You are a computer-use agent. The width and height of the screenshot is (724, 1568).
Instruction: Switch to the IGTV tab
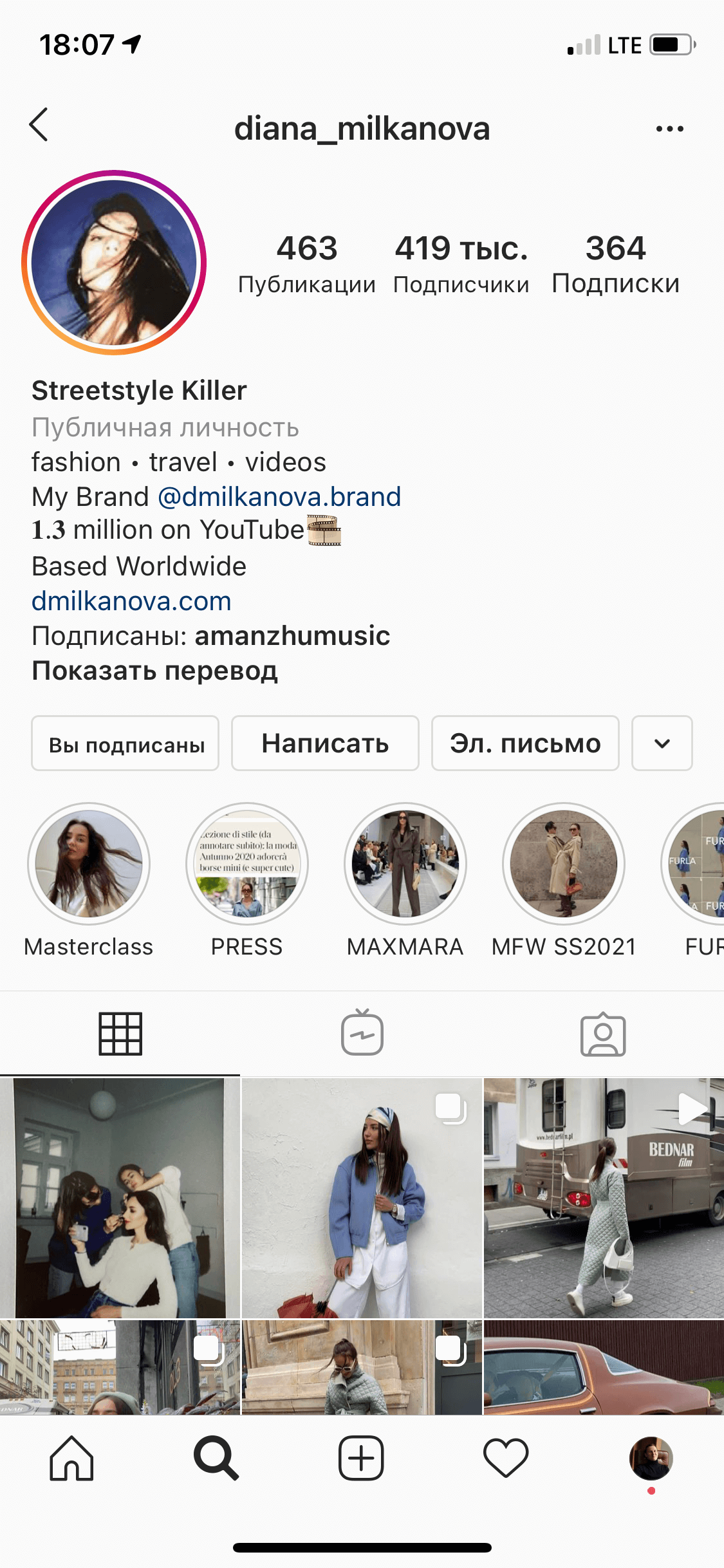(362, 1034)
